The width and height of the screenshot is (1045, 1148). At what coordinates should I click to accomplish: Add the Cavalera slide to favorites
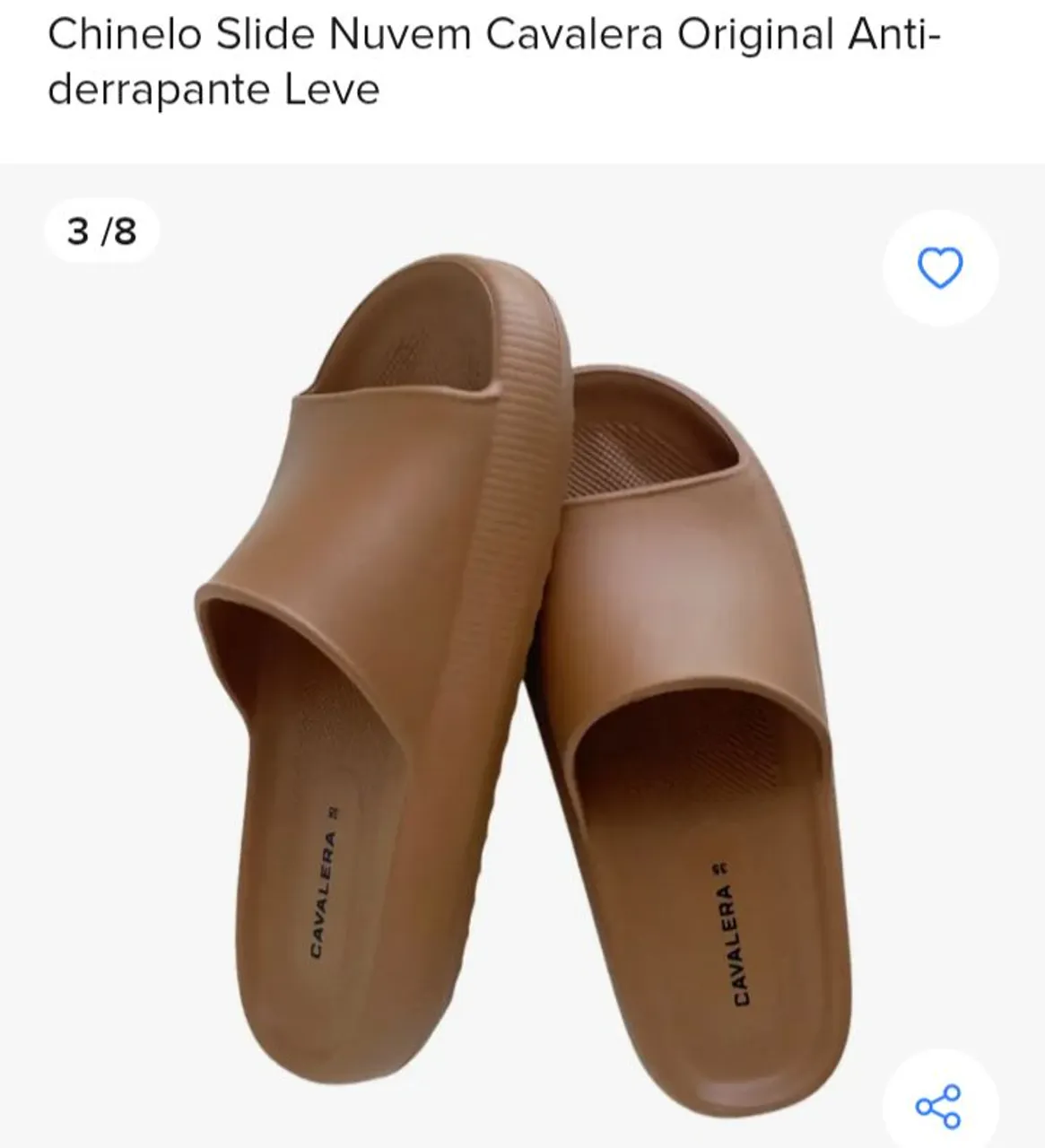point(940,268)
